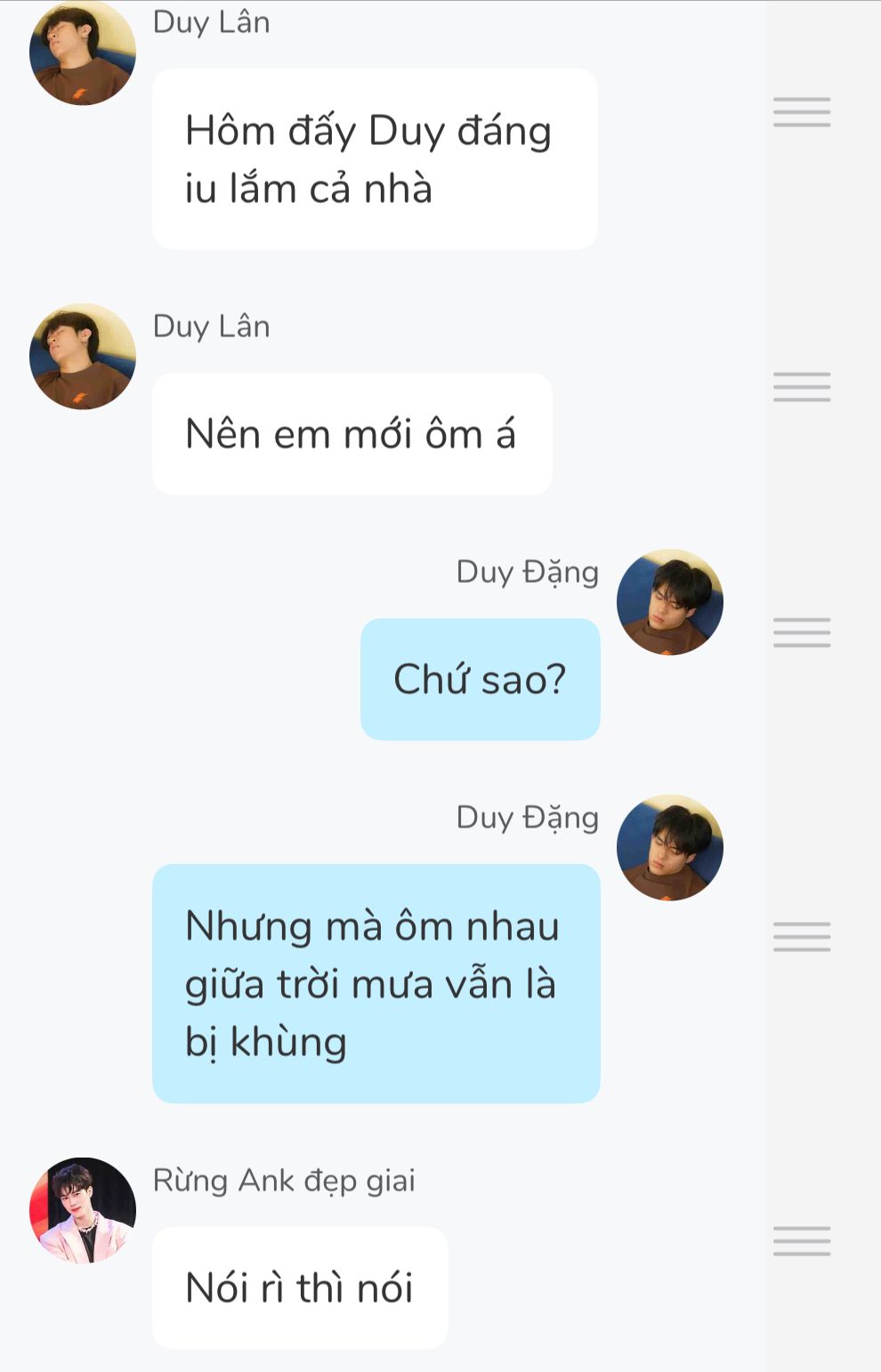
Task: Tap Rừng Ank đẹp giai's avatar
Action: click(x=82, y=1210)
